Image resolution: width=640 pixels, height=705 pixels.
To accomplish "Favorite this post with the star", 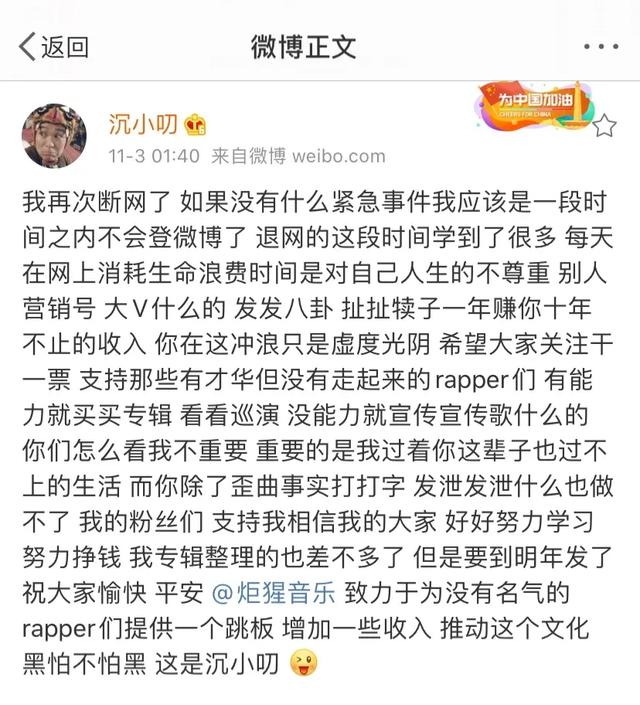I will (605, 126).
